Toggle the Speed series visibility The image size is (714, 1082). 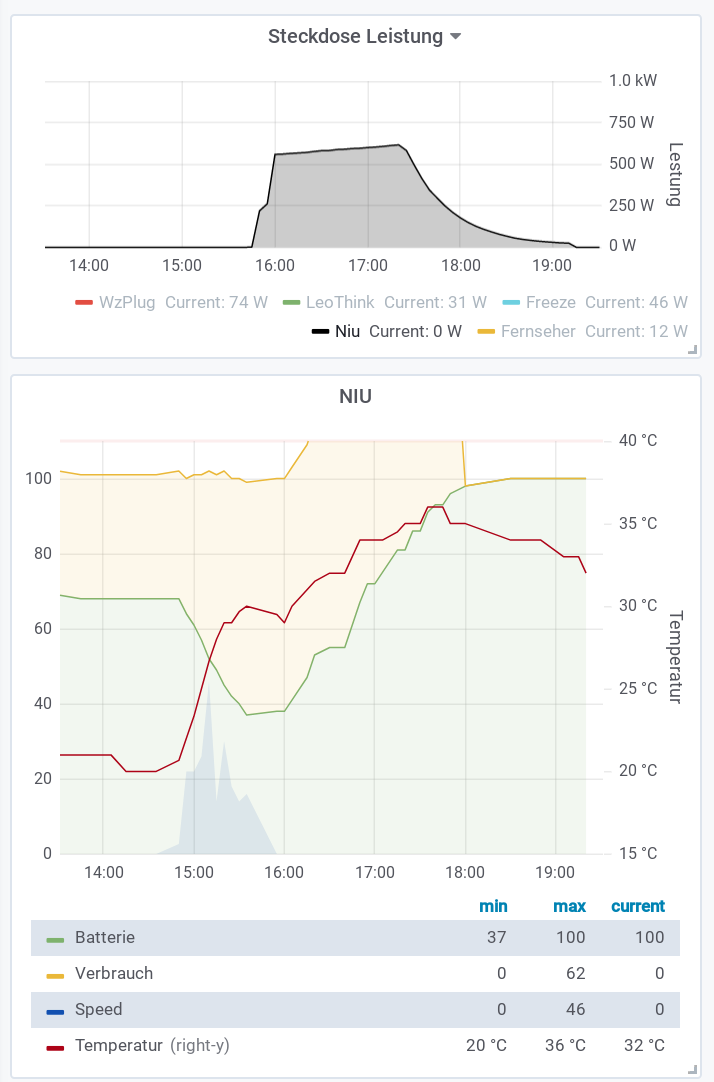(x=98, y=1009)
